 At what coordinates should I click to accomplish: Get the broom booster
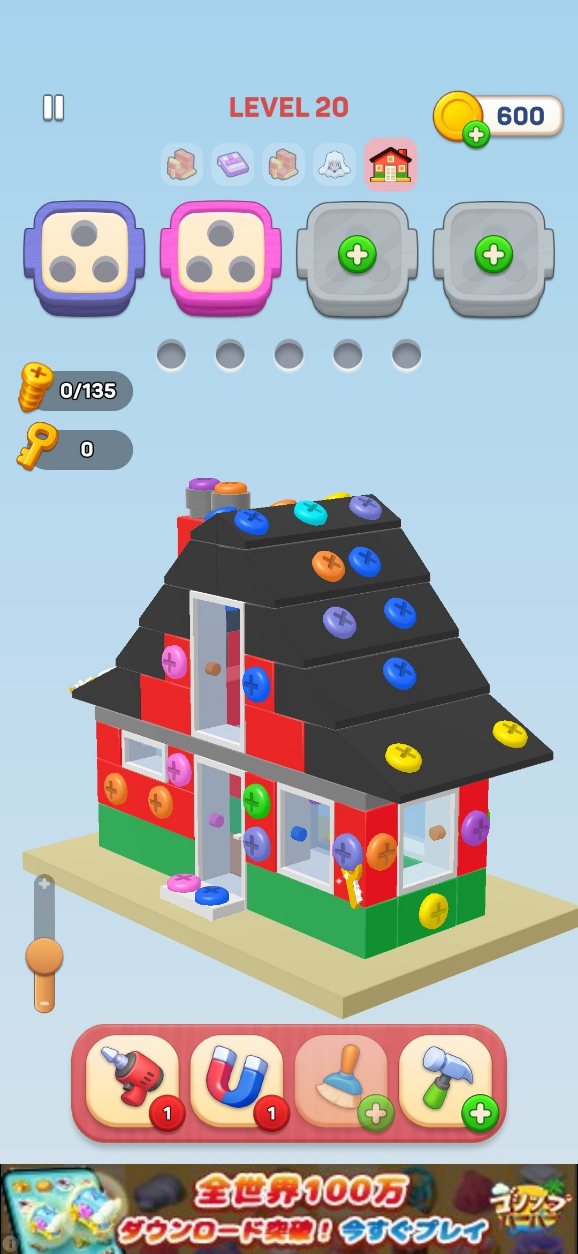341,1080
